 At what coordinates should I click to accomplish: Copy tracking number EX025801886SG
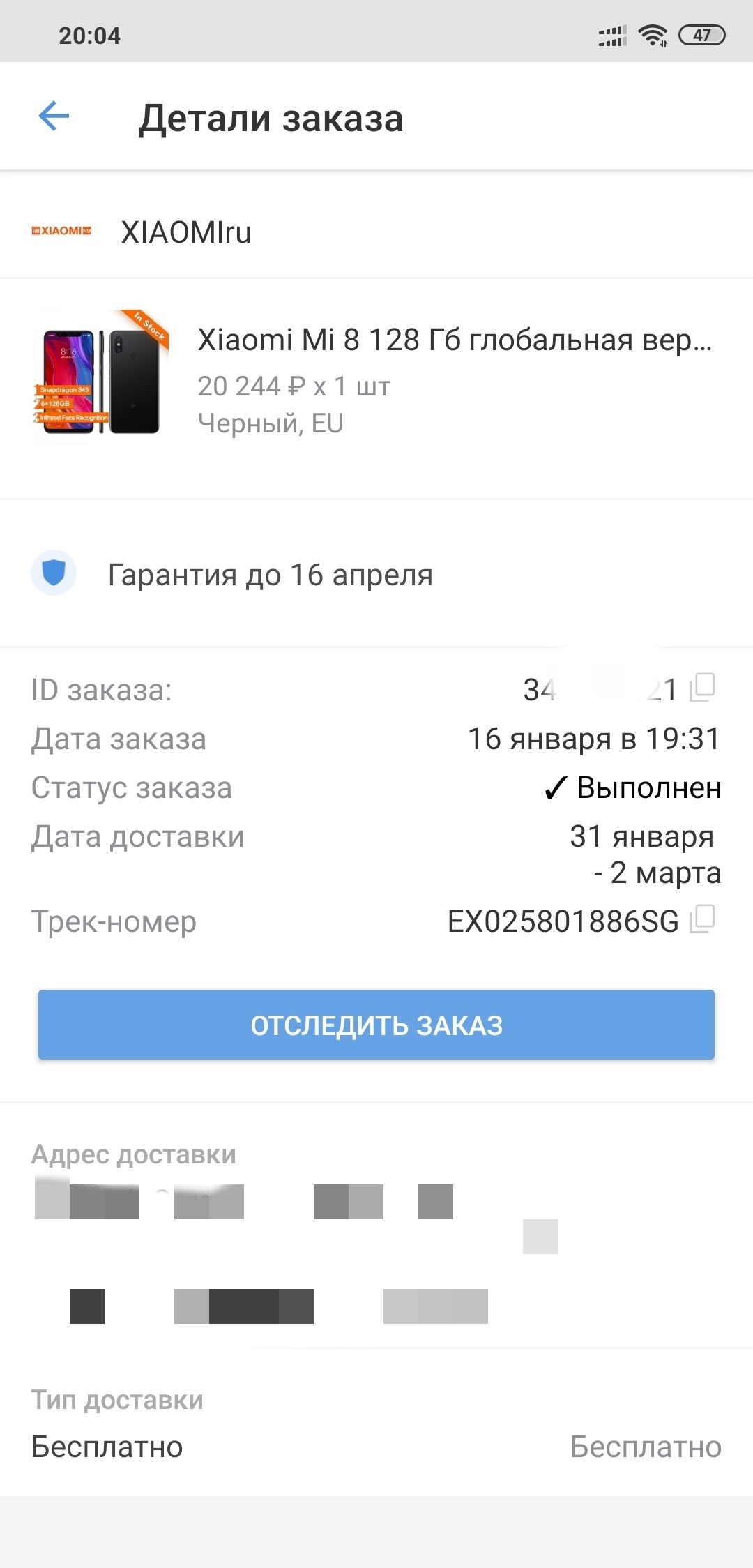[x=702, y=919]
